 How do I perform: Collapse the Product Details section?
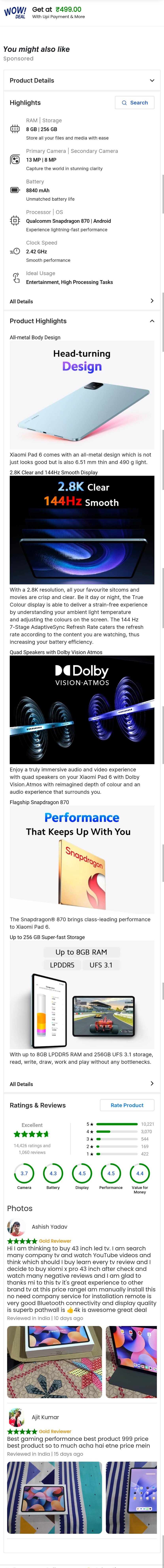(x=152, y=80)
